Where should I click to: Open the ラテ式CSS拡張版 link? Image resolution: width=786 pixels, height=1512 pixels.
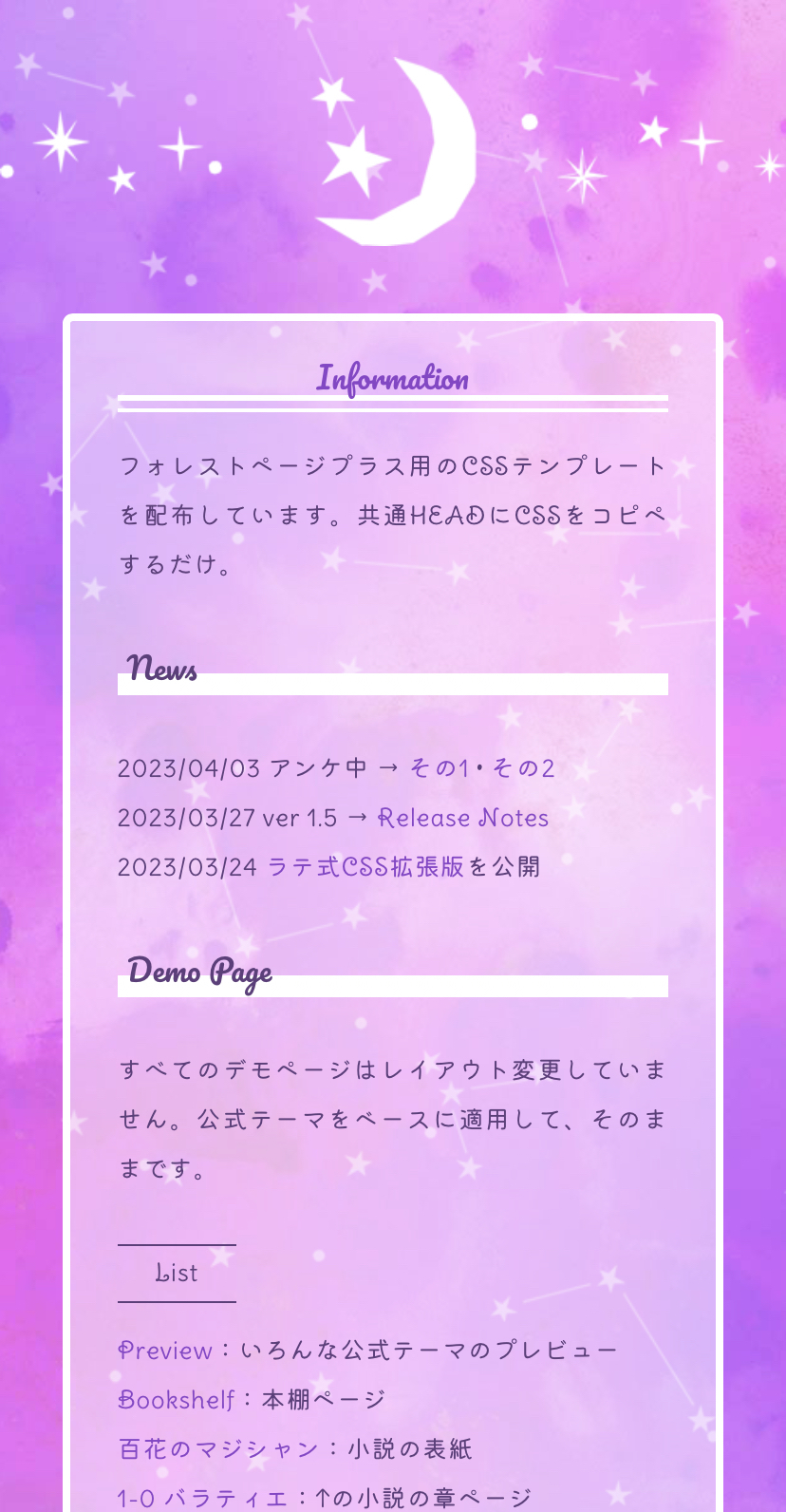tap(365, 867)
